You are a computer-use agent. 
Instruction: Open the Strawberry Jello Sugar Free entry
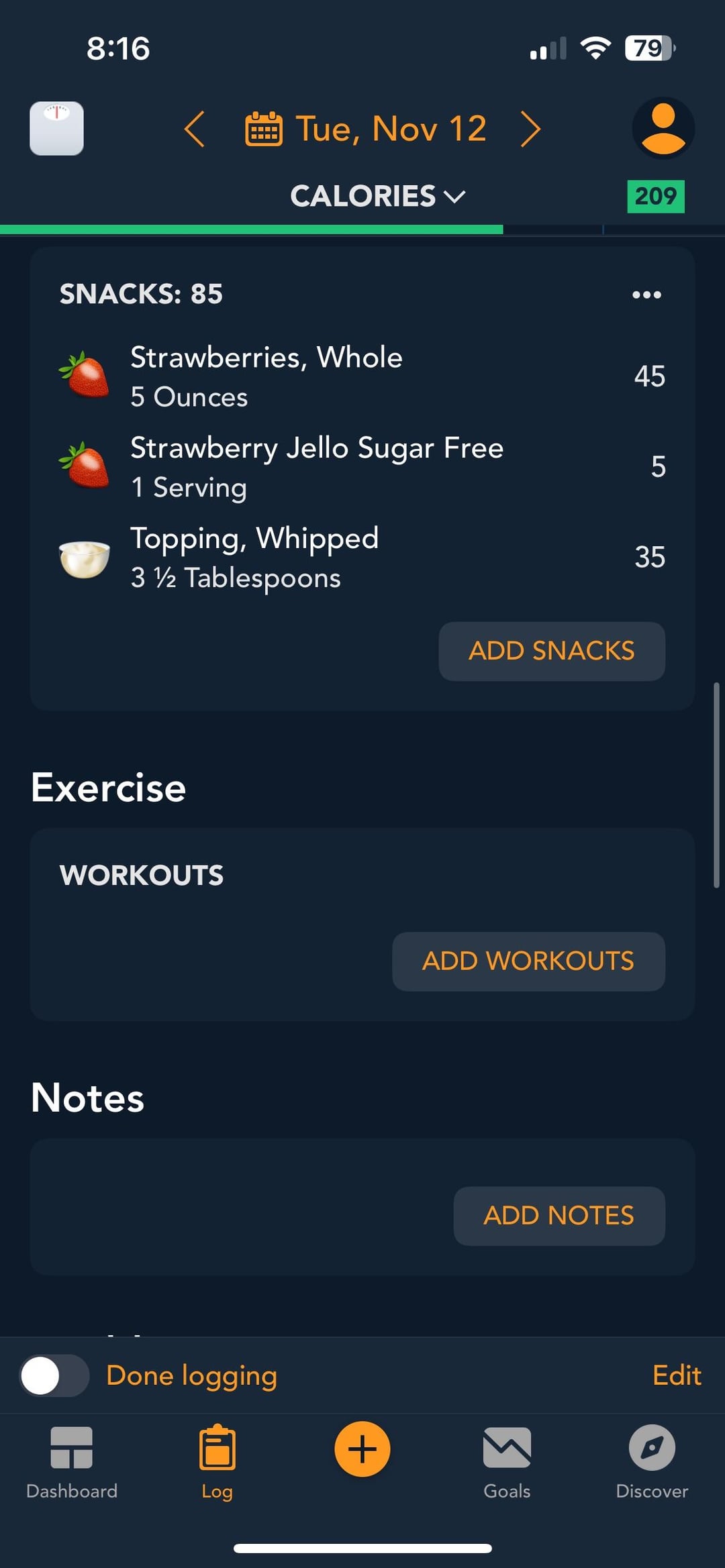[x=362, y=467]
